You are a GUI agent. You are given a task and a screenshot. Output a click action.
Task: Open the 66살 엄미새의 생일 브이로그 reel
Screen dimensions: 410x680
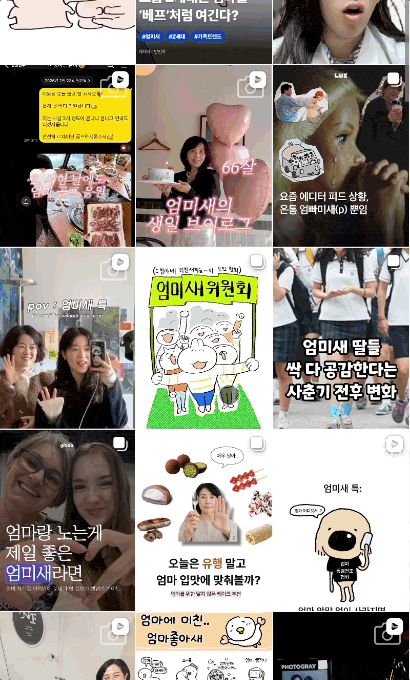pos(204,156)
